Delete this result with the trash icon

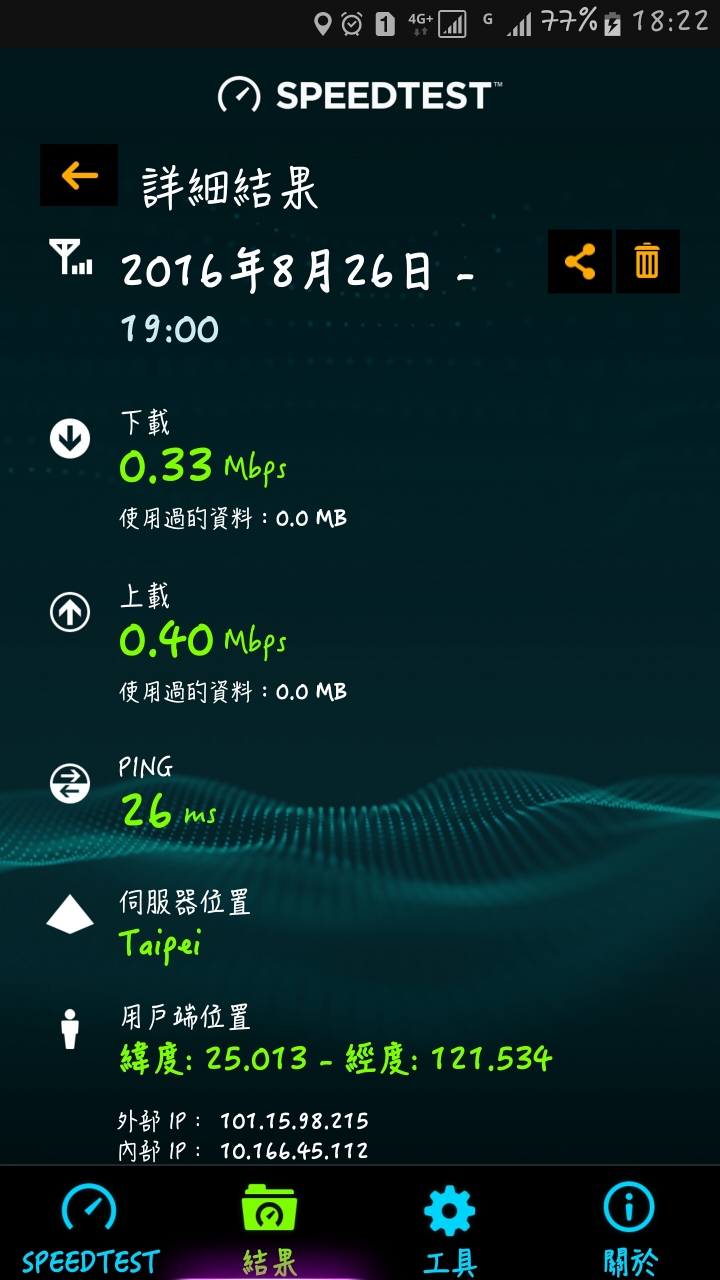tap(648, 262)
